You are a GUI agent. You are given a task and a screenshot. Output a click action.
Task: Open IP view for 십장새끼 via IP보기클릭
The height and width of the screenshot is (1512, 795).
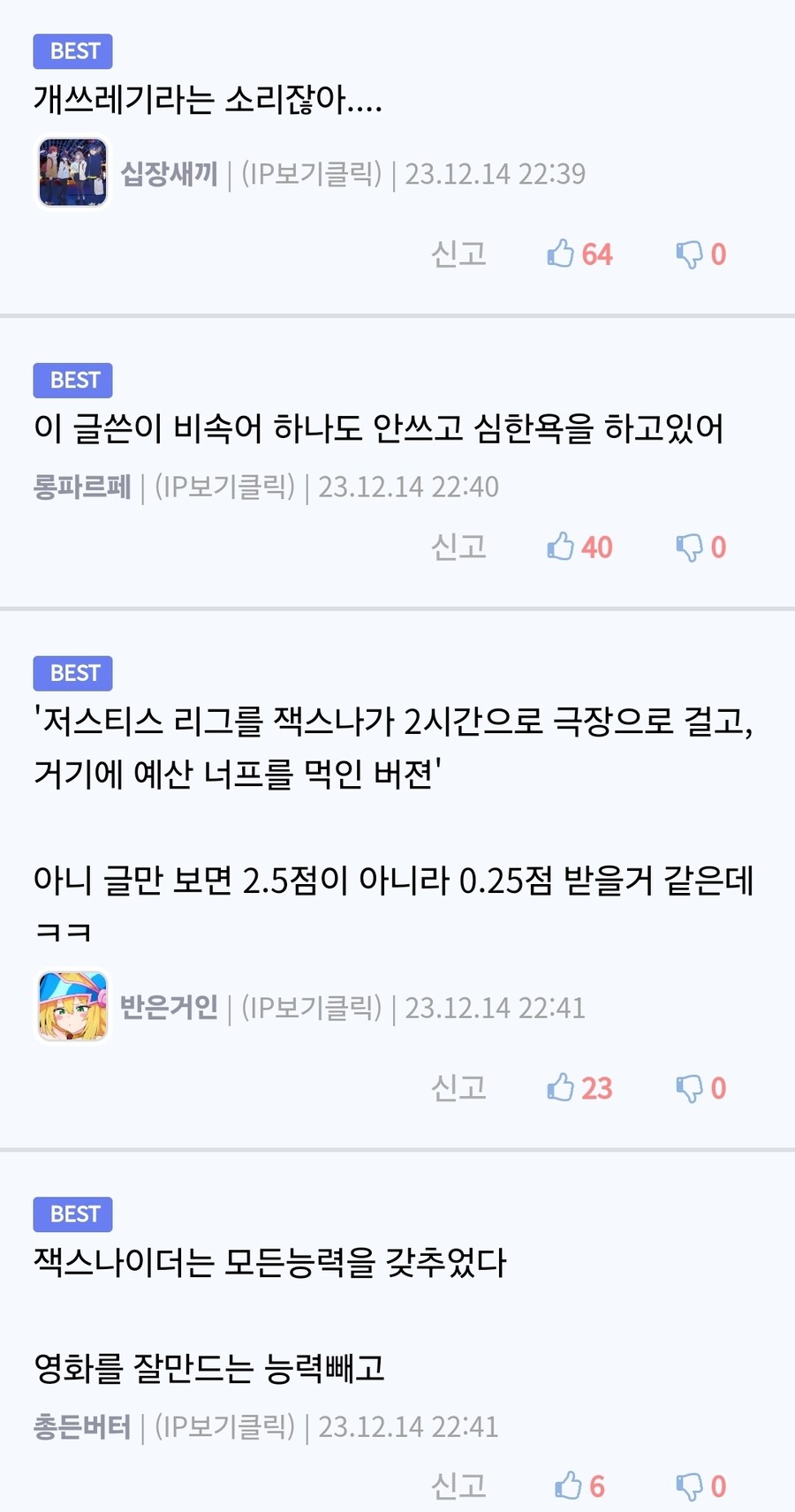point(308,173)
